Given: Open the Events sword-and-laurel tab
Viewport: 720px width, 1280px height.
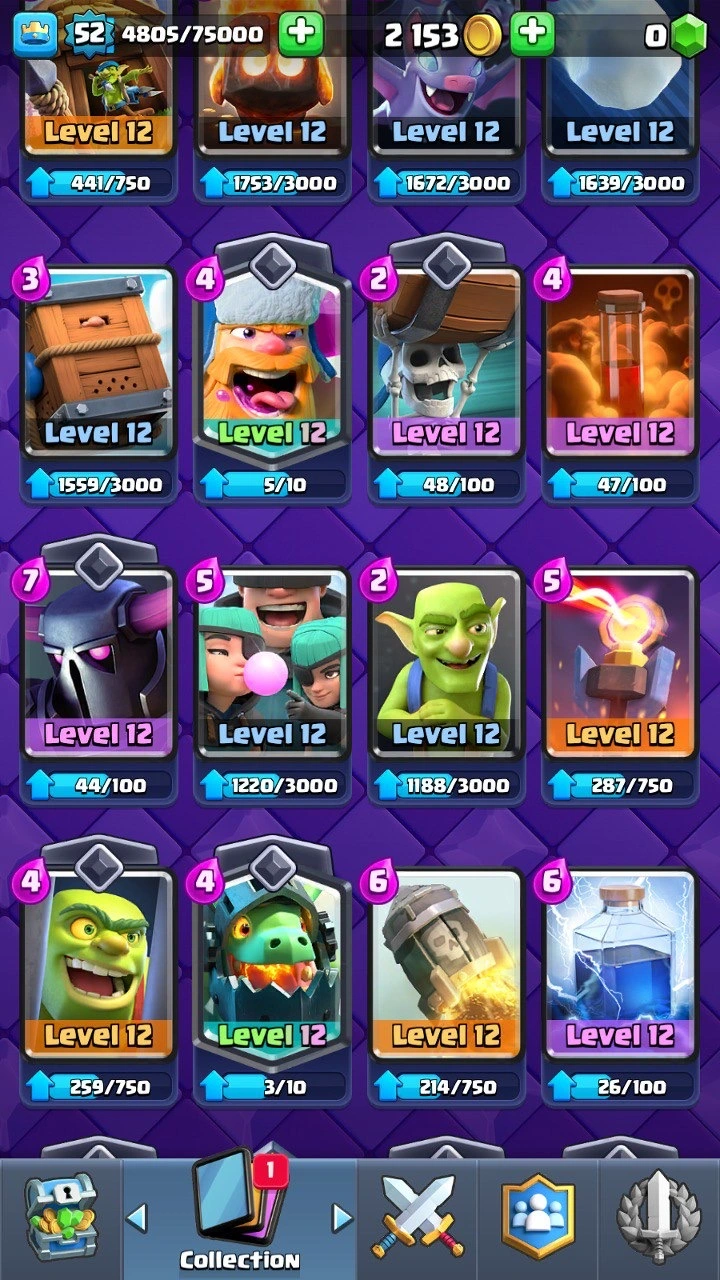Looking at the screenshot, I should point(658,1218).
